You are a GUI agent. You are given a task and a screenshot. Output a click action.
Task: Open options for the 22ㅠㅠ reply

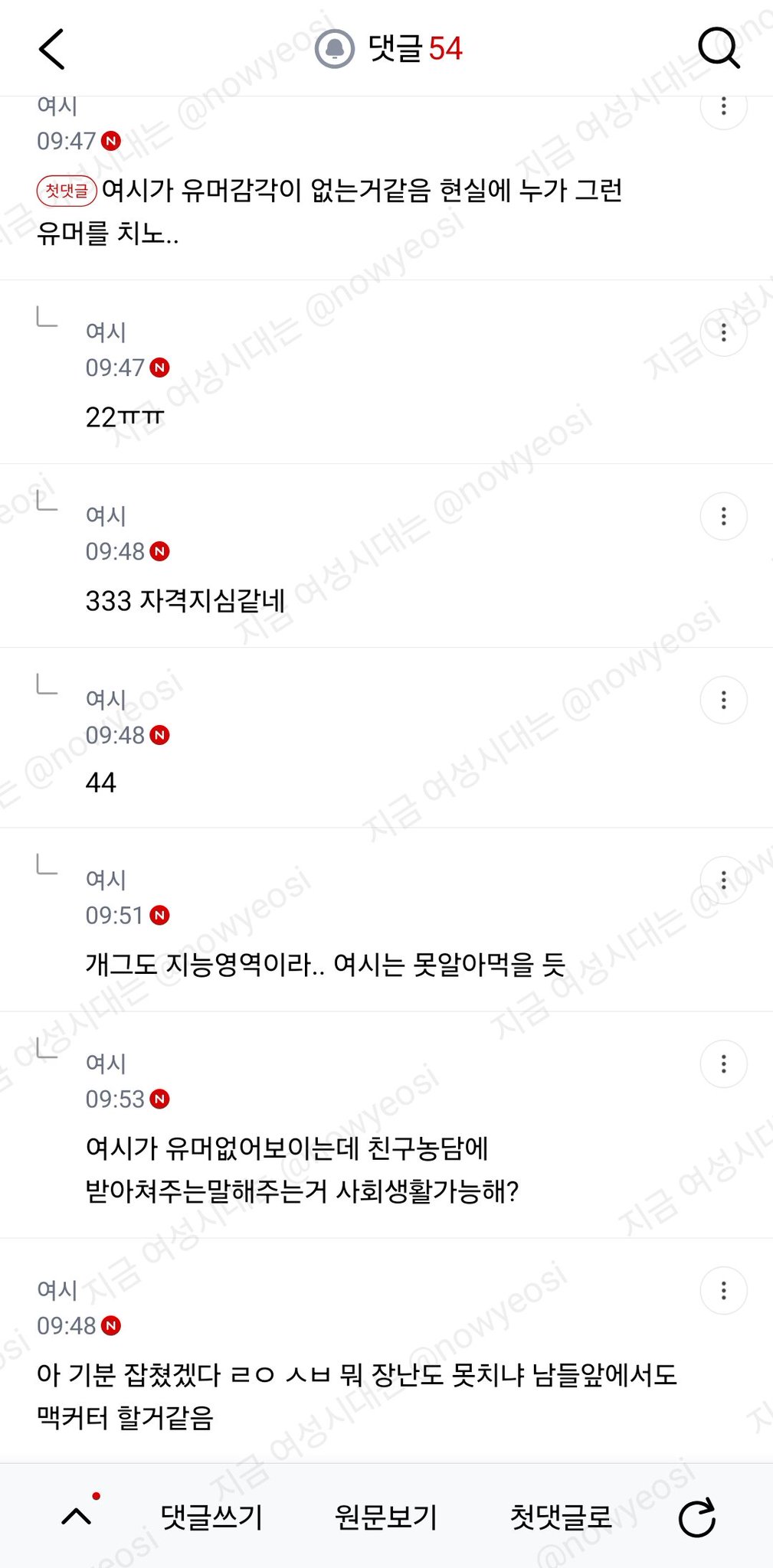pyautogui.click(x=723, y=332)
